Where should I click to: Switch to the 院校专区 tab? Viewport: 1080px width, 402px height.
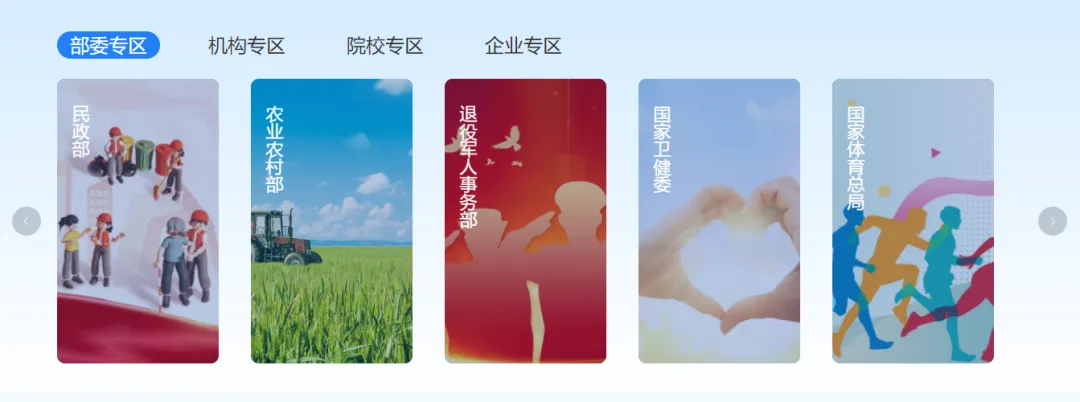point(385,45)
